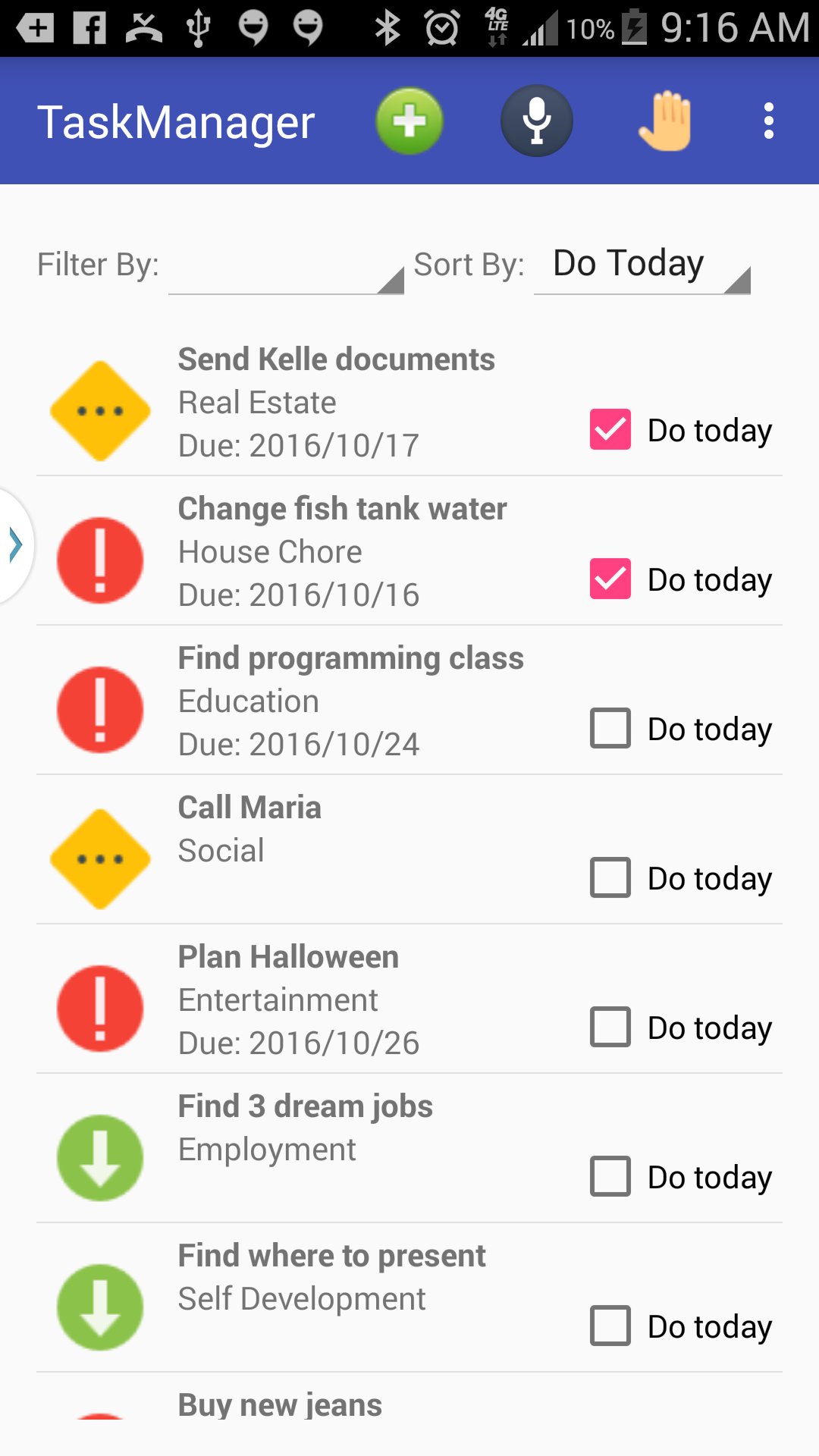Disable Do today on Change fish tank water
819x1456 pixels.
click(610, 579)
